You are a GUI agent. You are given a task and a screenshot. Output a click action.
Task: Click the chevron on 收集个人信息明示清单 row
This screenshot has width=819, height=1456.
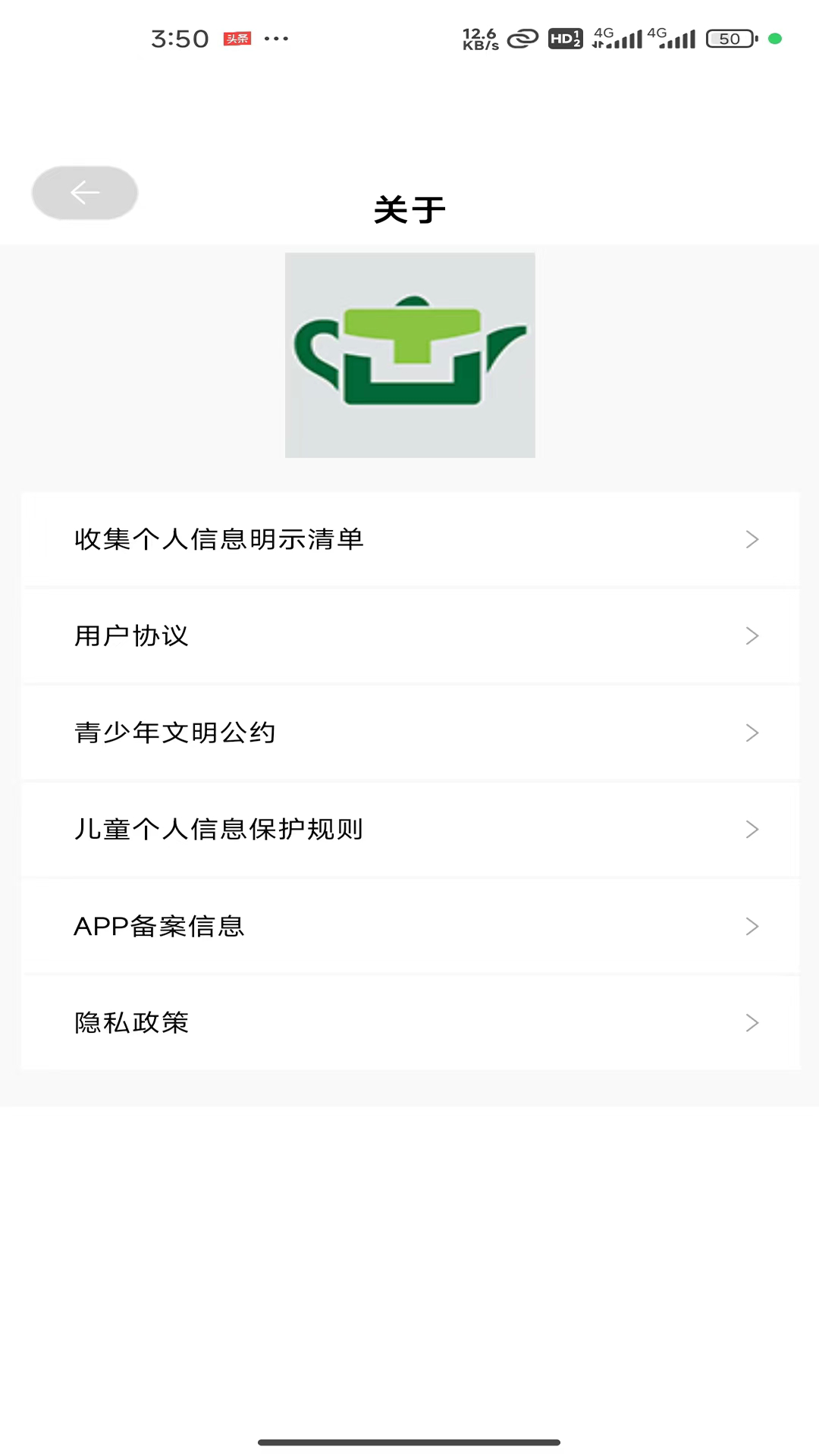(x=752, y=539)
